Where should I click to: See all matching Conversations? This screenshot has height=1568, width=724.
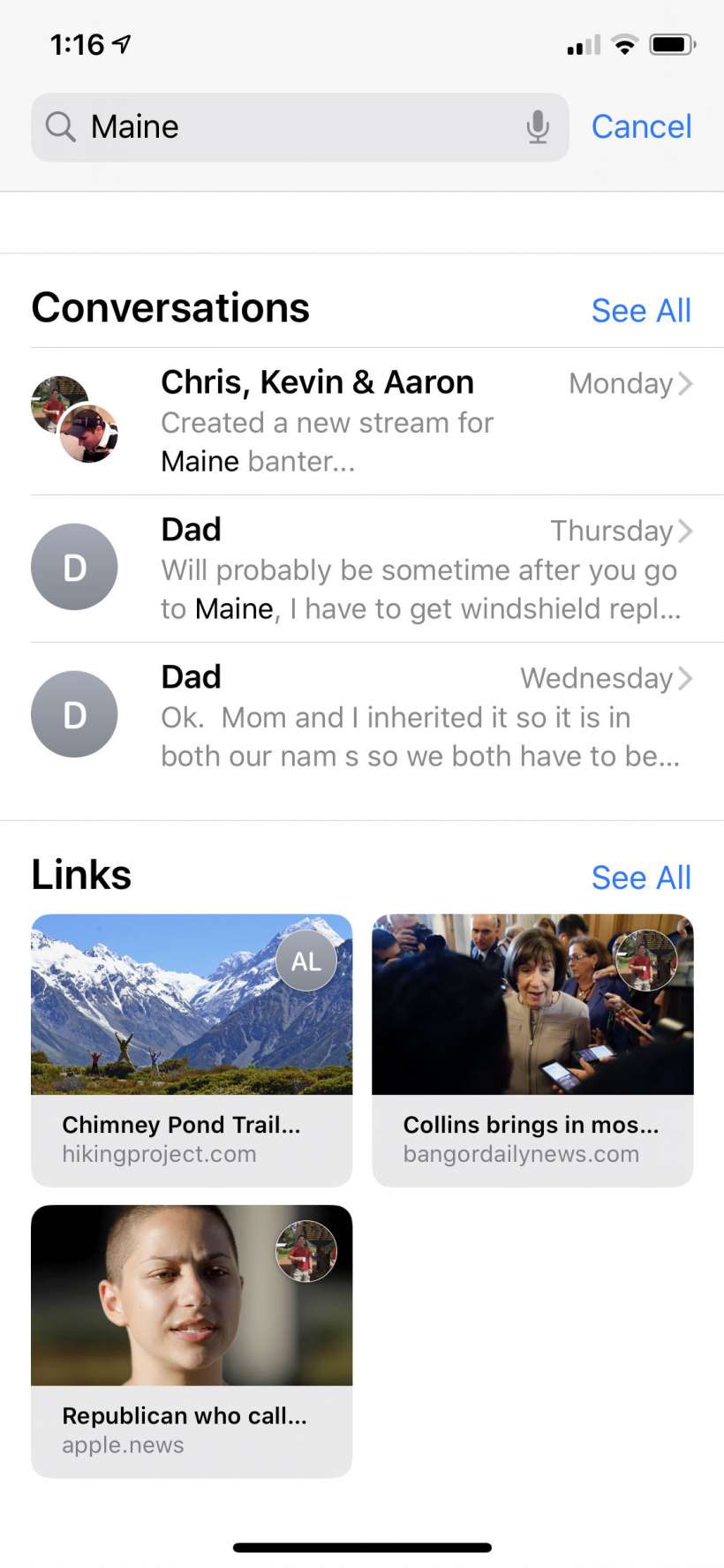(641, 311)
